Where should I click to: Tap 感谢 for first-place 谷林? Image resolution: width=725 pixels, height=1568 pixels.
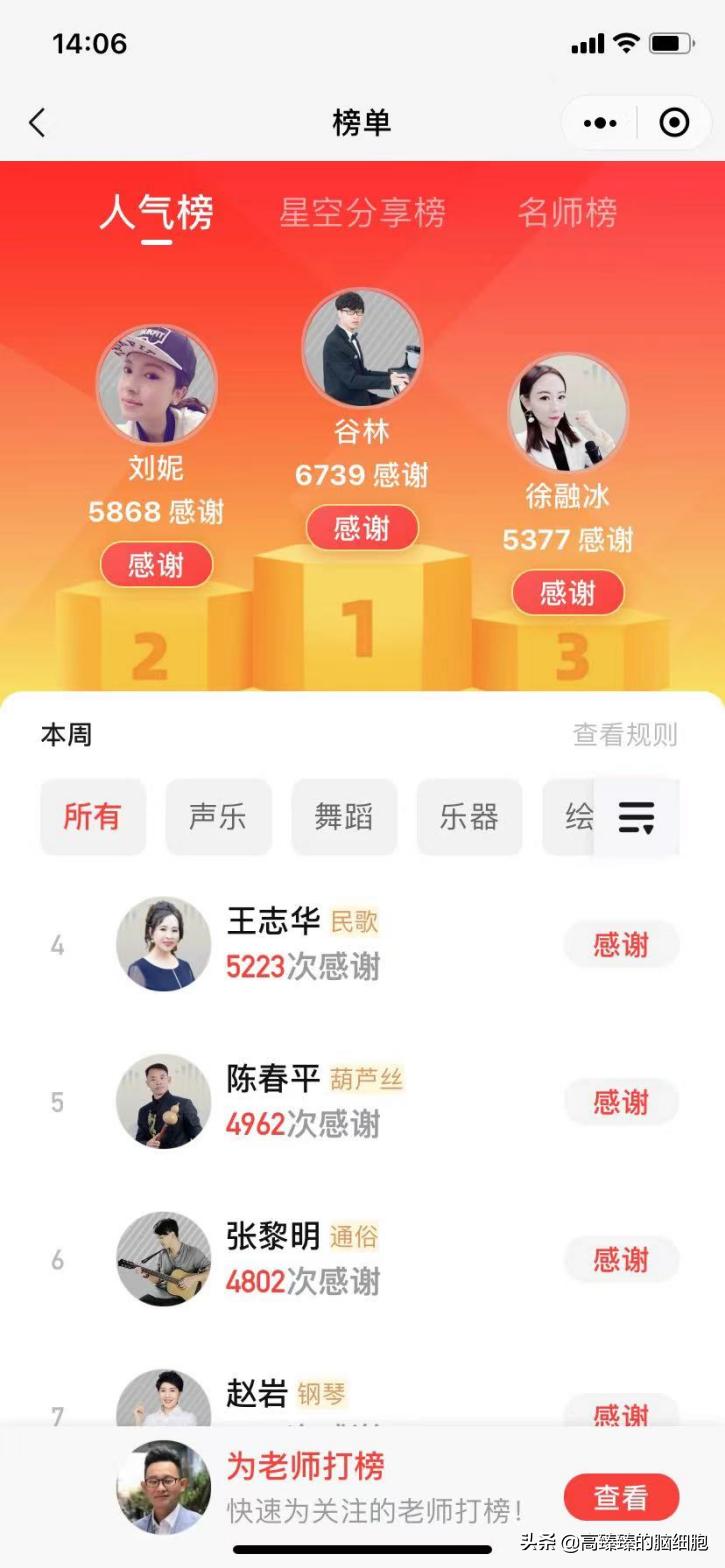(x=361, y=528)
